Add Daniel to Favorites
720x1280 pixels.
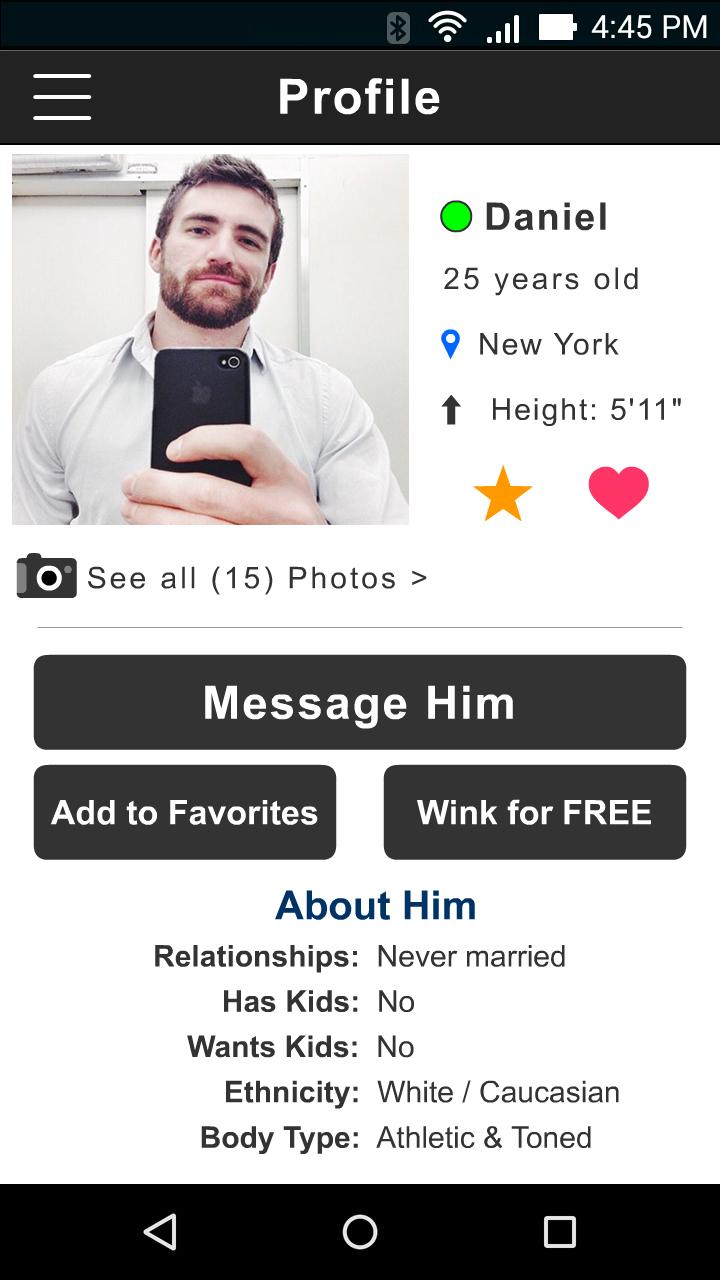185,812
